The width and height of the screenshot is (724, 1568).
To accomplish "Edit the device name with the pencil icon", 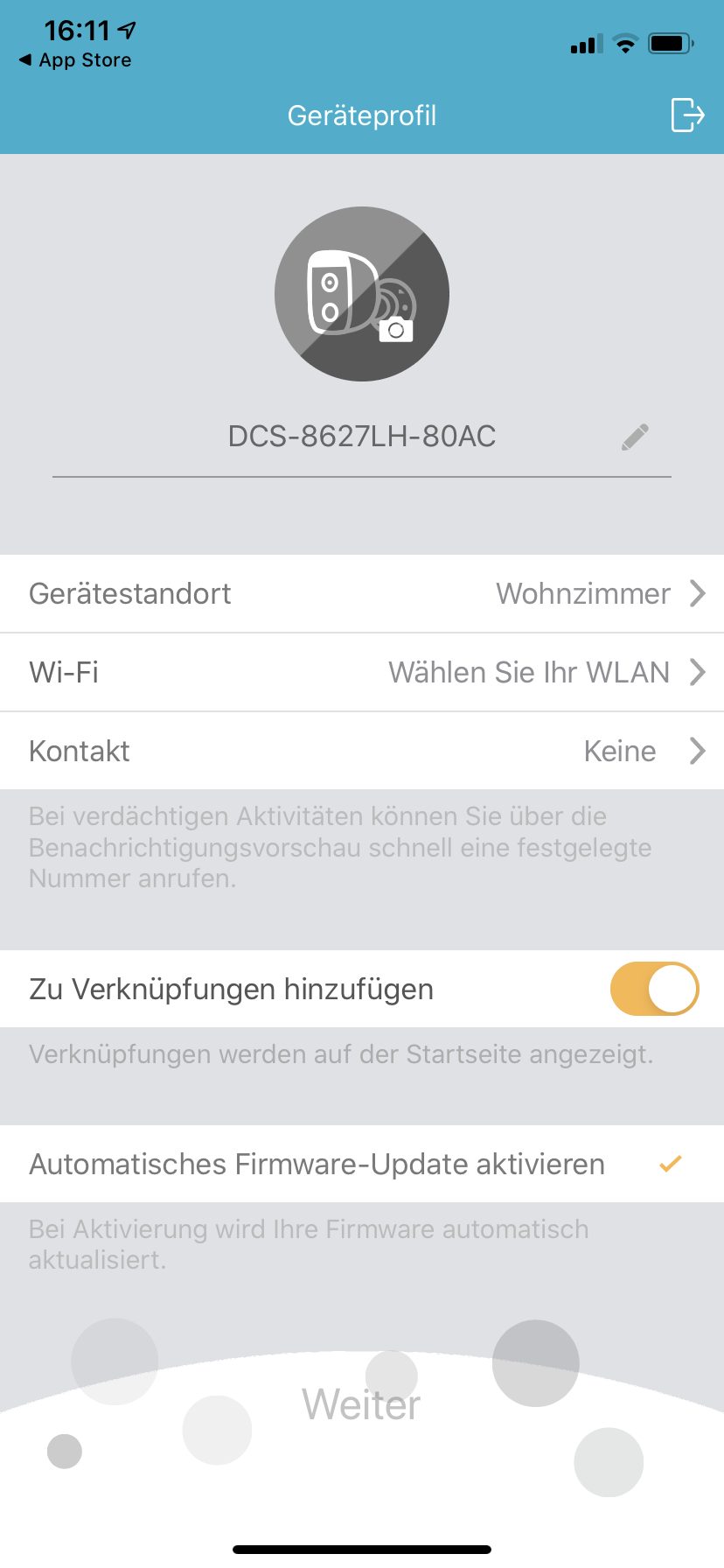I will (636, 437).
